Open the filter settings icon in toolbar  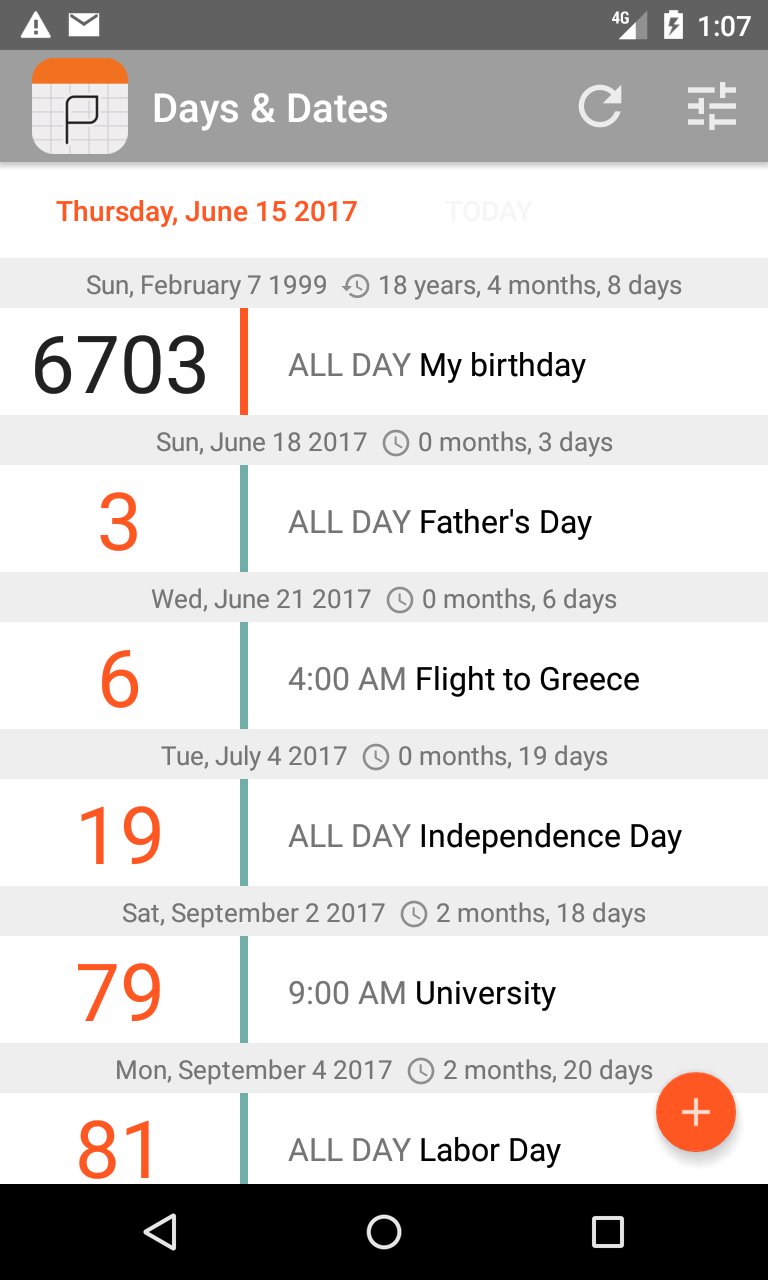711,106
